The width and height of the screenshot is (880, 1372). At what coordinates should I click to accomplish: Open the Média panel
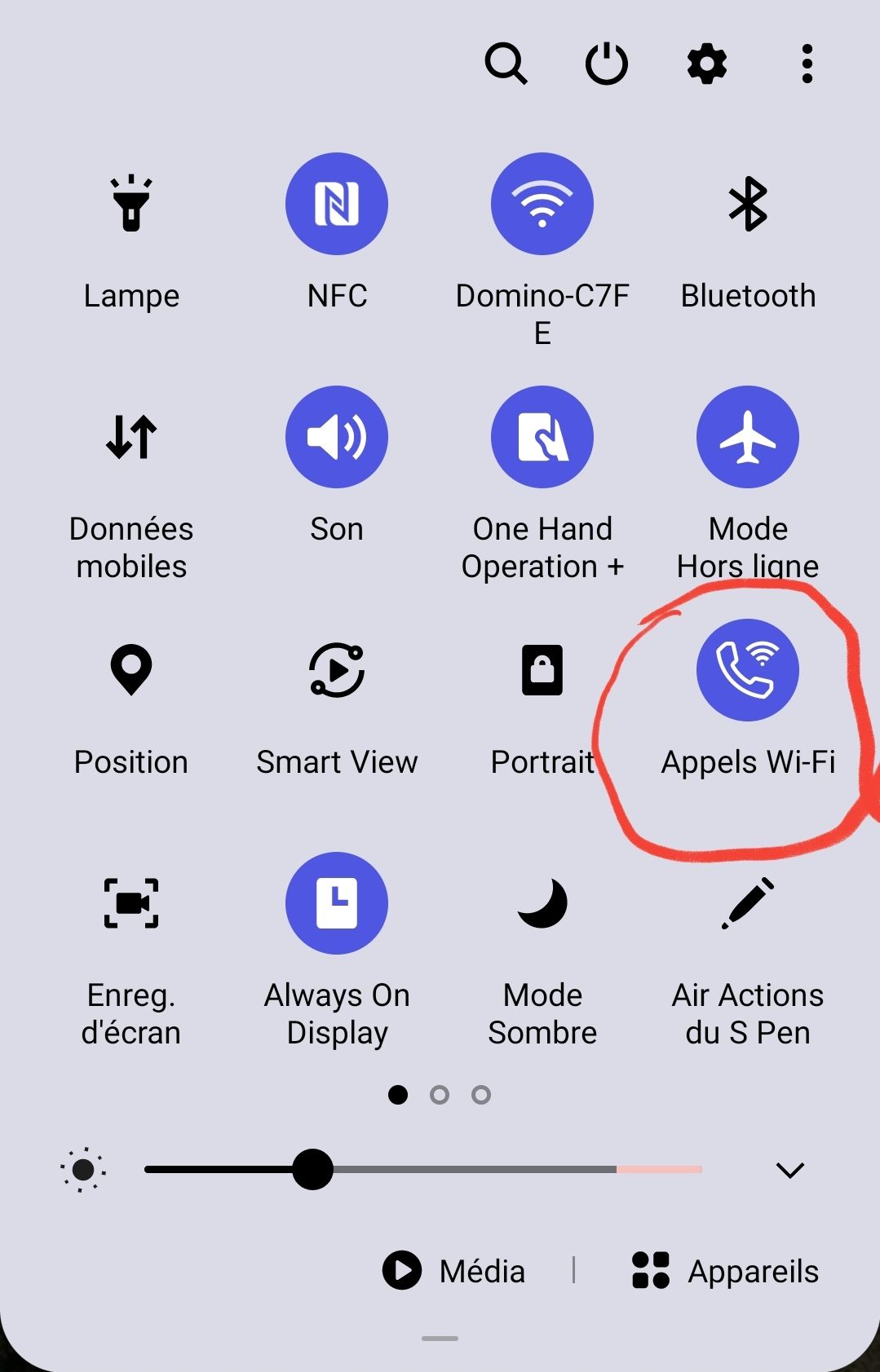pyautogui.click(x=454, y=1270)
